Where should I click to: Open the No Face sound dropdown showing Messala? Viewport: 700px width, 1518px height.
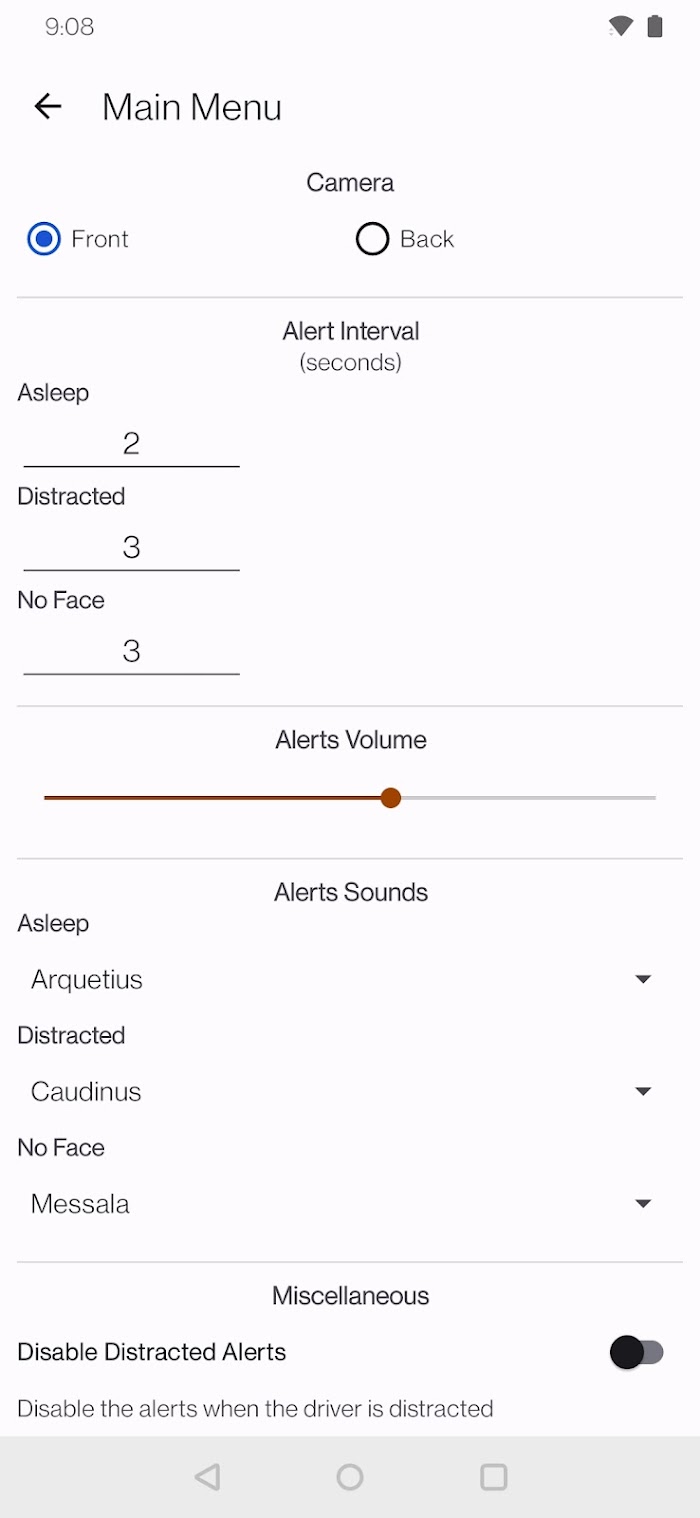point(341,1203)
